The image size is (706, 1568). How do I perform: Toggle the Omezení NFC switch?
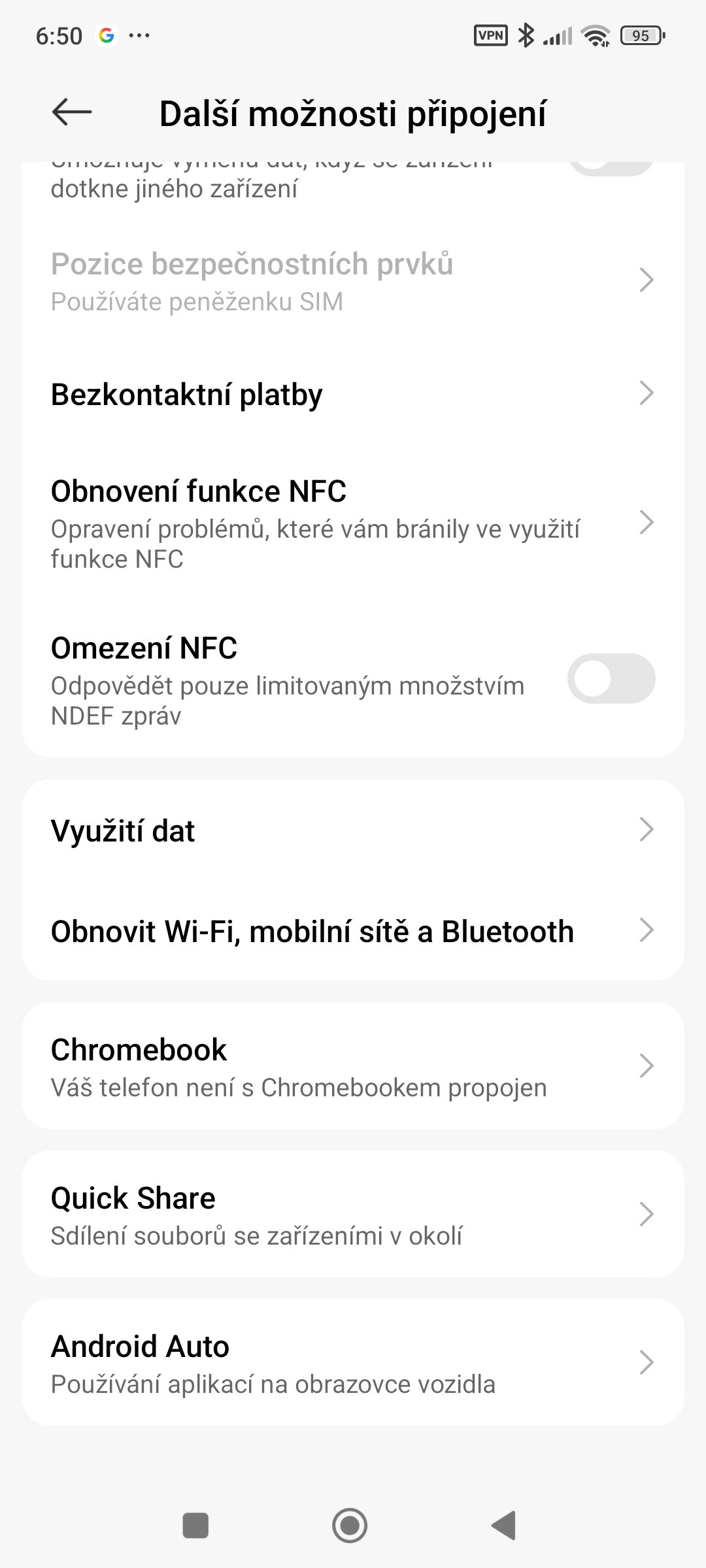point(611,679)
